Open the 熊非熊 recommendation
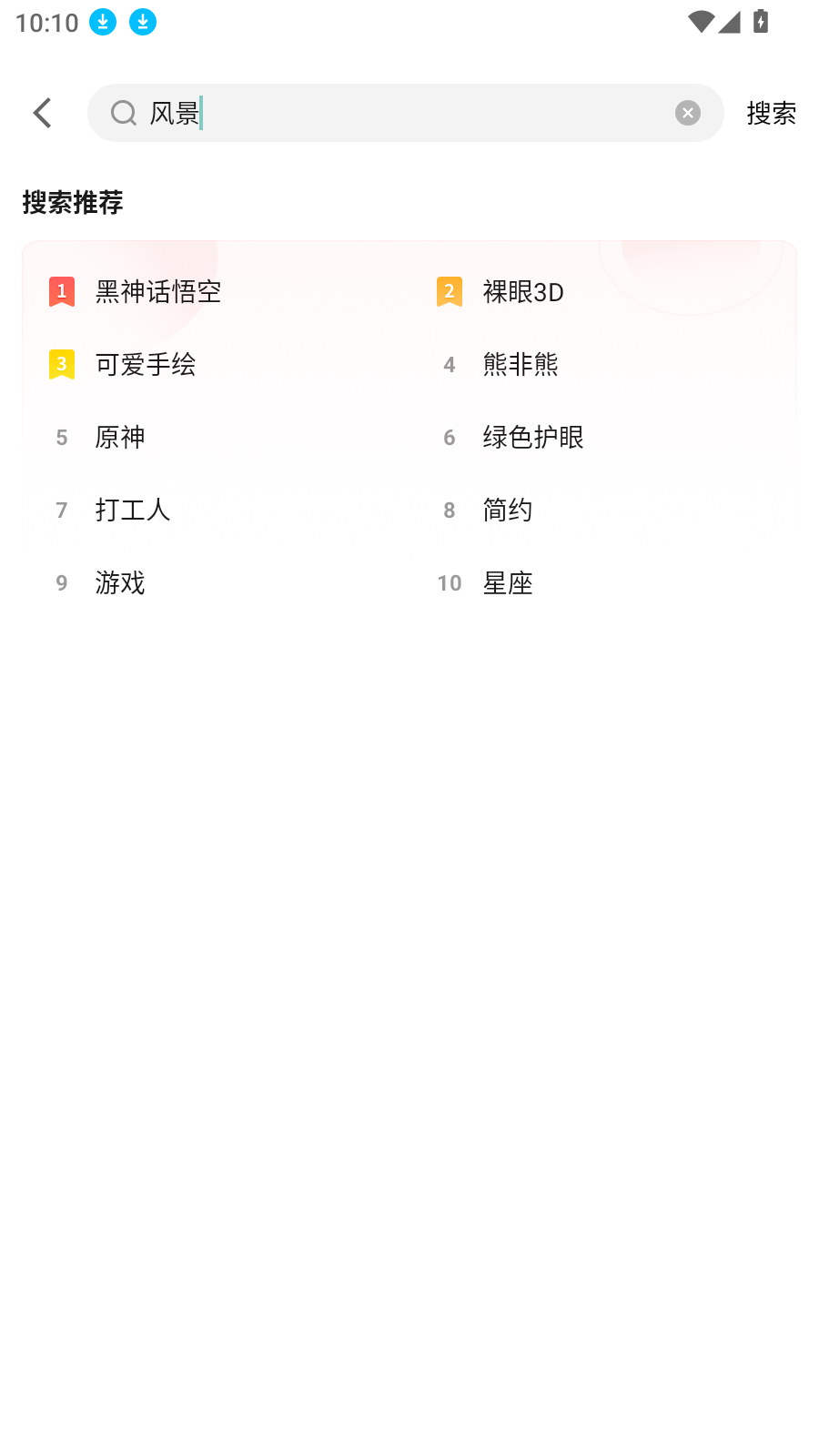This screenshot has width=819, height=1456. point(520,365)
